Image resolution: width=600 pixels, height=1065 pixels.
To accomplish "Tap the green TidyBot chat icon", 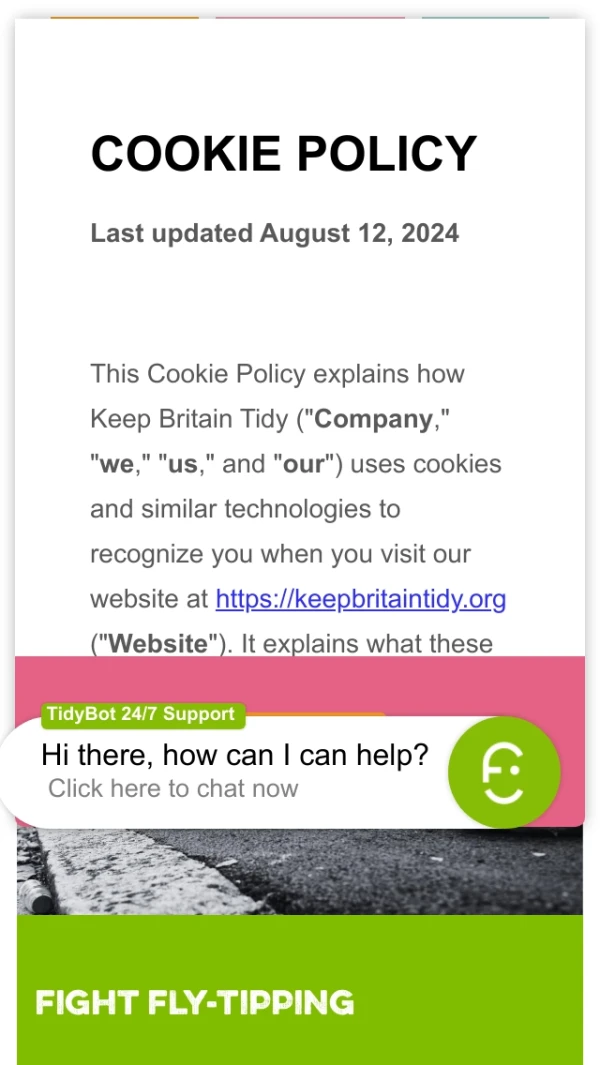I will tap(503, 772).
